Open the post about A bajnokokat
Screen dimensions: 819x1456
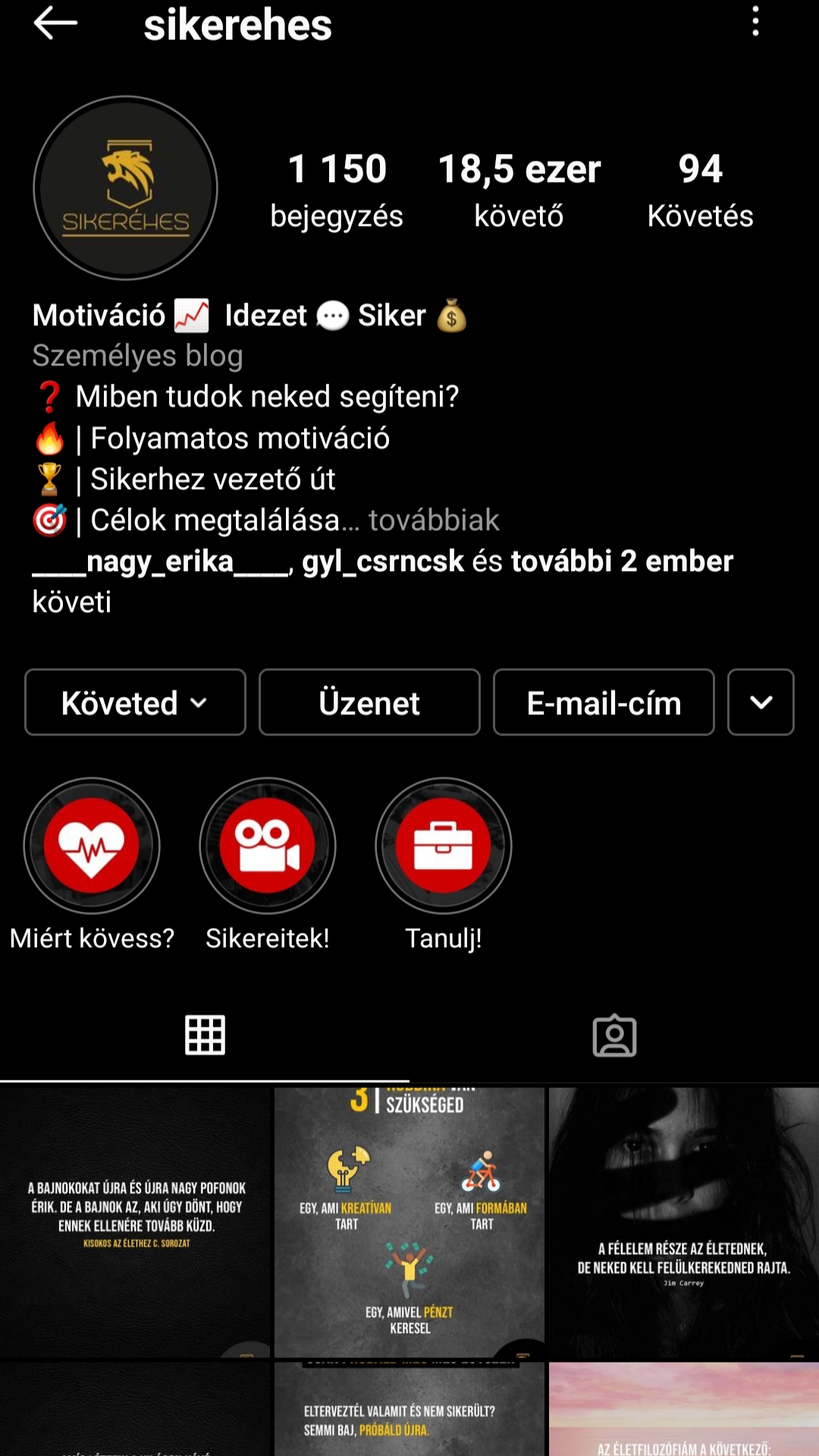coord(135,1221)
